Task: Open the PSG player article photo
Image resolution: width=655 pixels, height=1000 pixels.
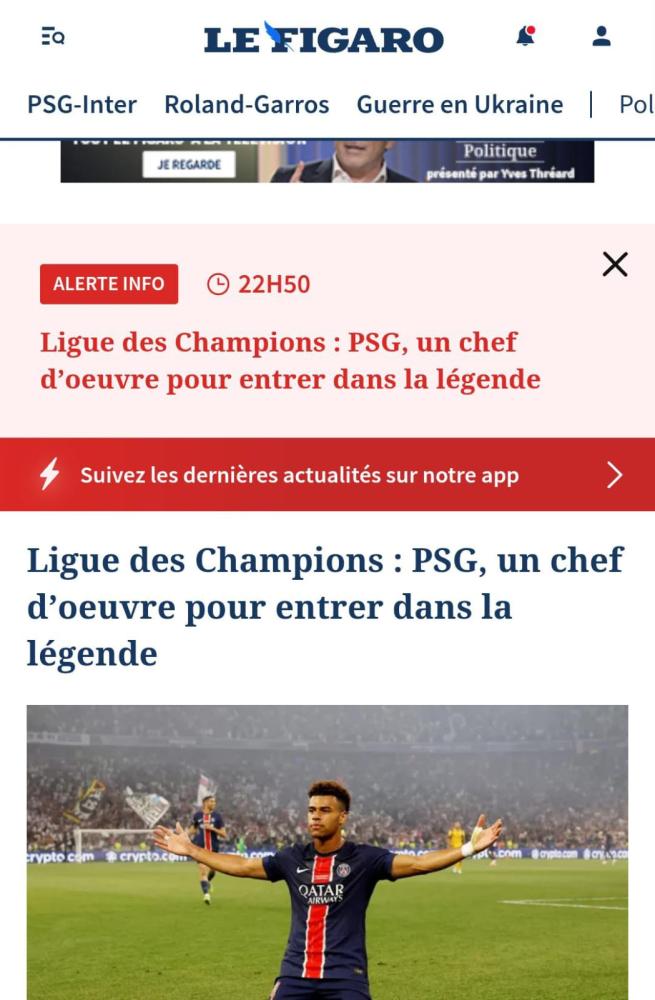Action: 327,852
